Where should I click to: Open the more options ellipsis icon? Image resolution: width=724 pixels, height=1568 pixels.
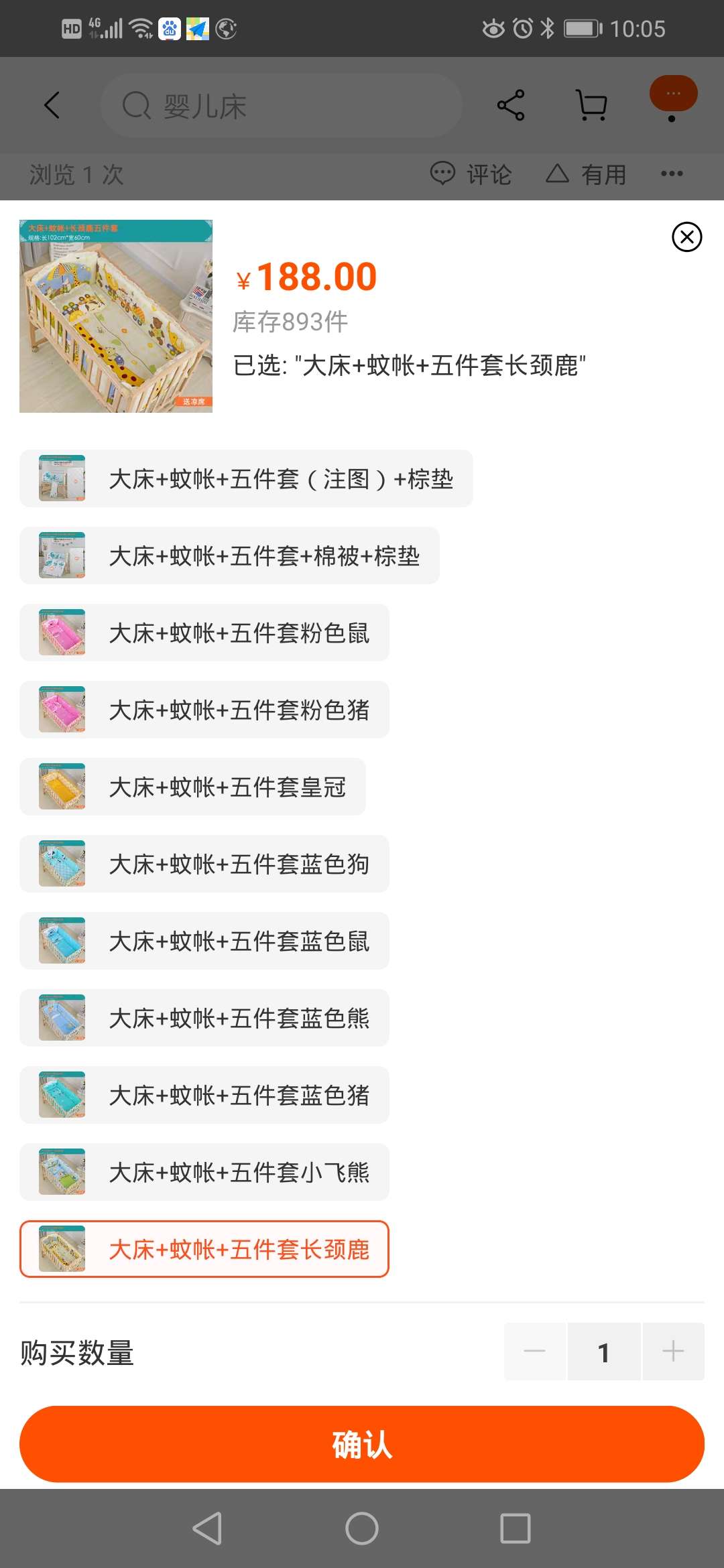point(672,174)
